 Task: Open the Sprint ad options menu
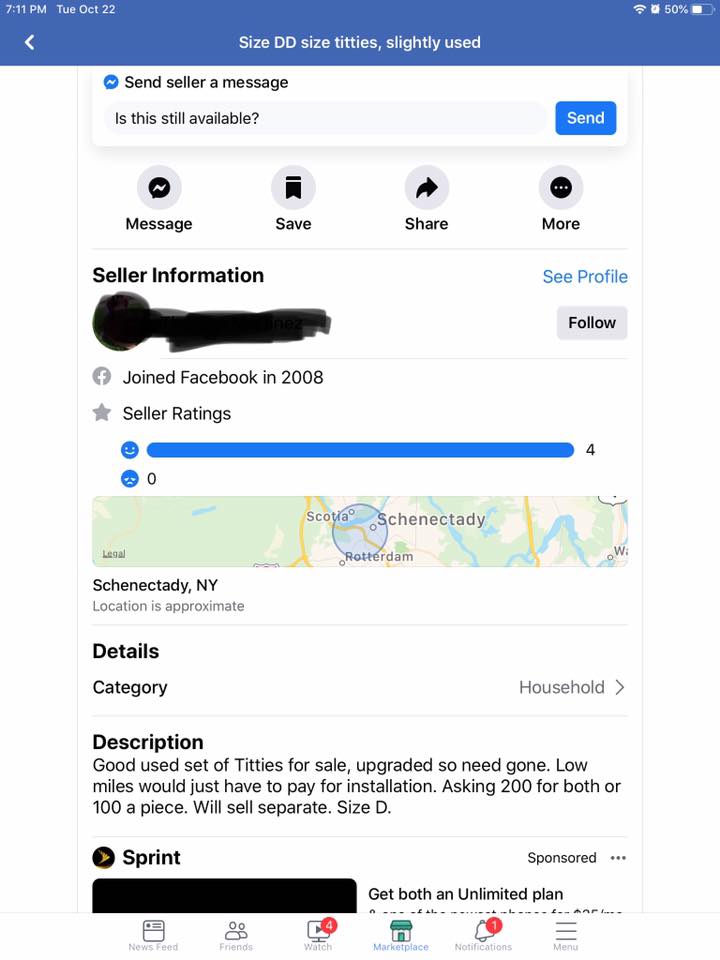point(618,858)
